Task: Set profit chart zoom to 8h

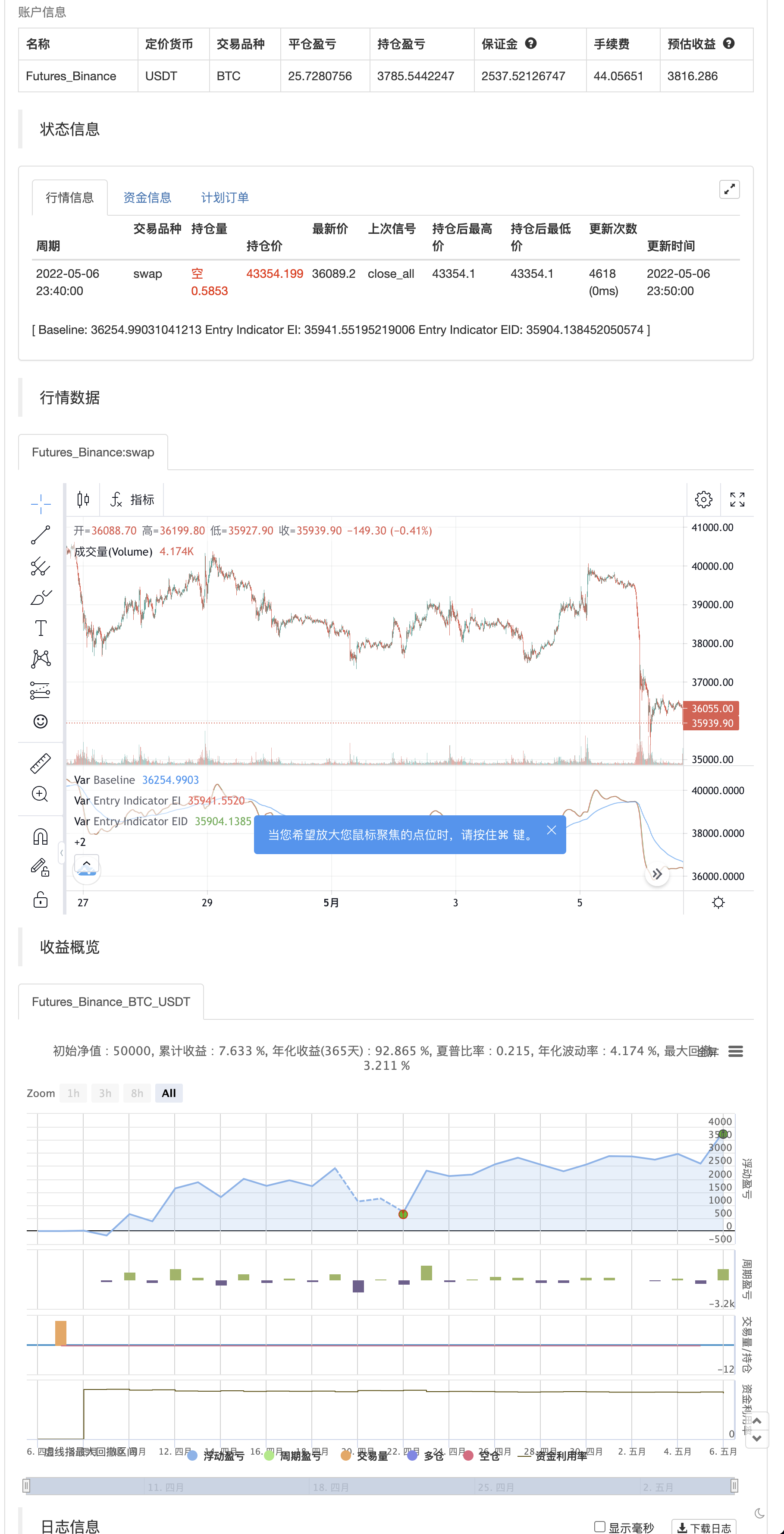Action: pyautogui.click(x=137, y=1093)
